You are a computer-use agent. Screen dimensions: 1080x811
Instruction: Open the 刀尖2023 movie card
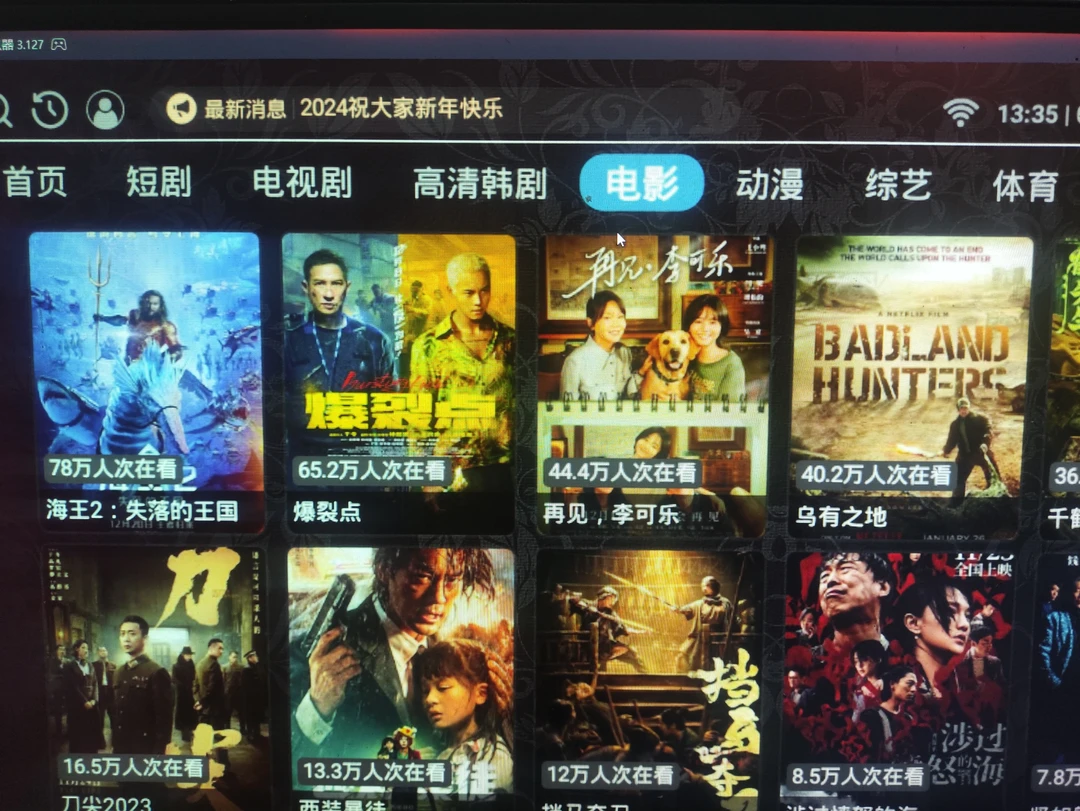pos(154,679)
